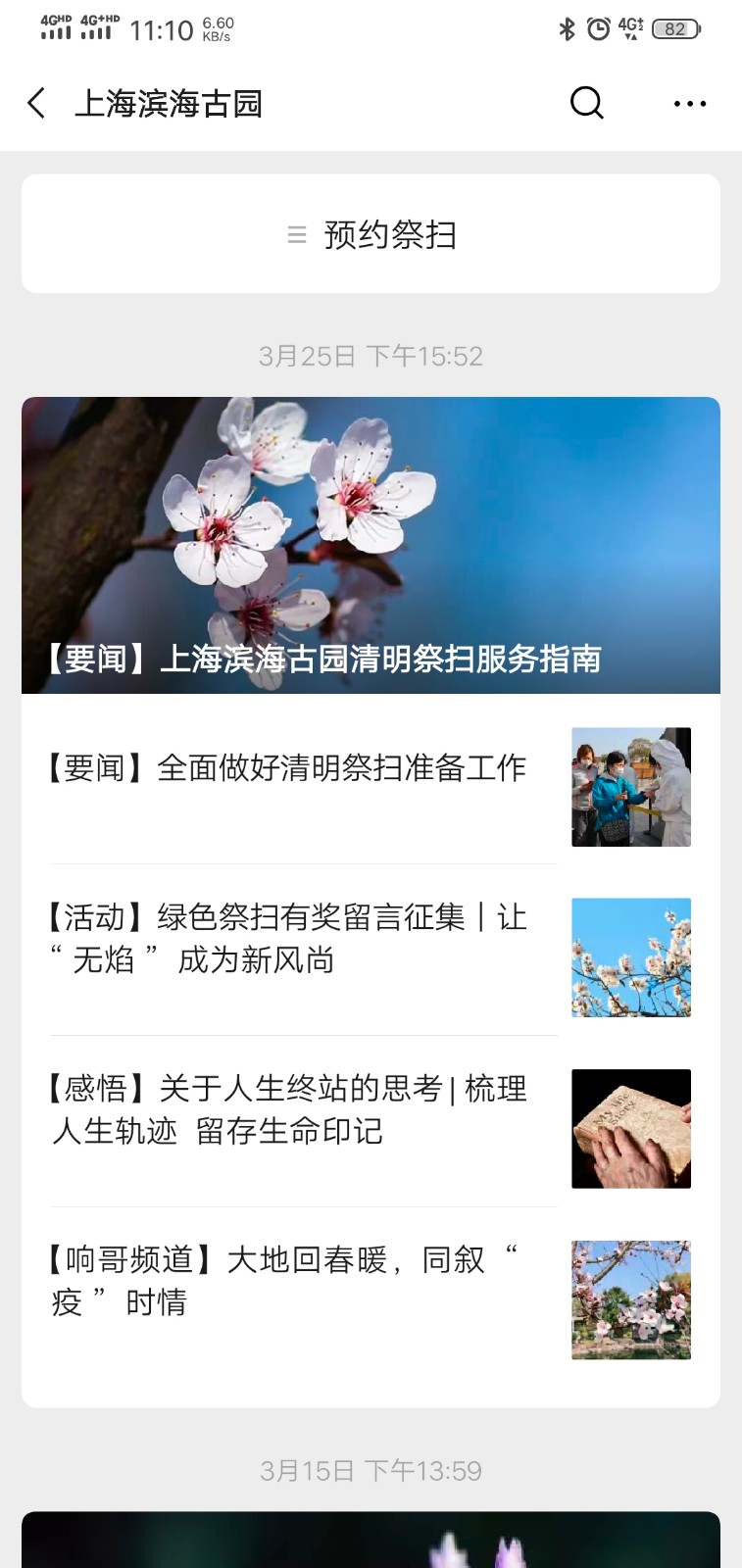Screen dimensions: 742x1568
Task: Open article 绿色祭扫有奖留言征集
Action: [371, 950]
